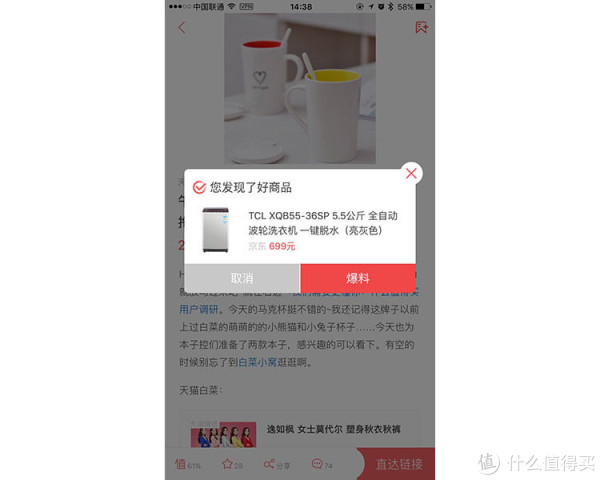The width and height of the screenshot is (600, 480).
Task: Favorite the article with the star icon
Action: click(x=232, y=464)
